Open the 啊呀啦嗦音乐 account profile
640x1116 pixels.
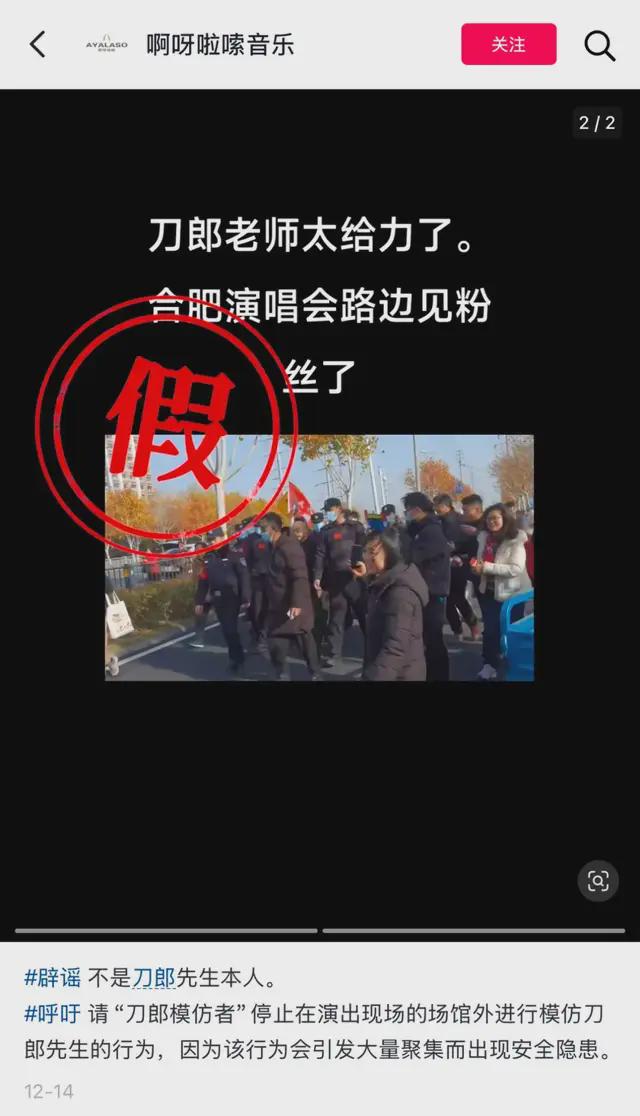tap(220, 45)
